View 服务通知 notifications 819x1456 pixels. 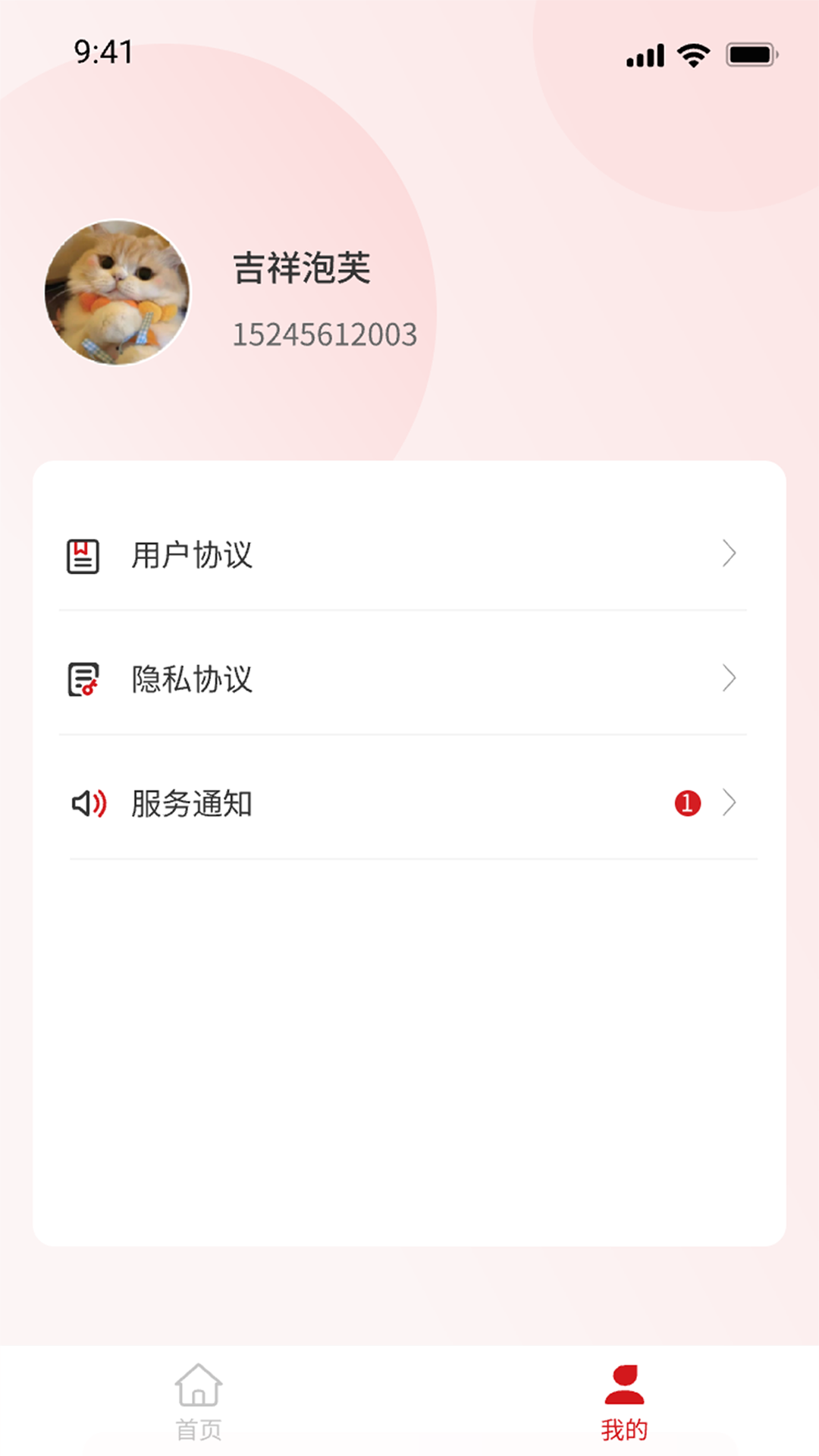(x=402, y=803)
